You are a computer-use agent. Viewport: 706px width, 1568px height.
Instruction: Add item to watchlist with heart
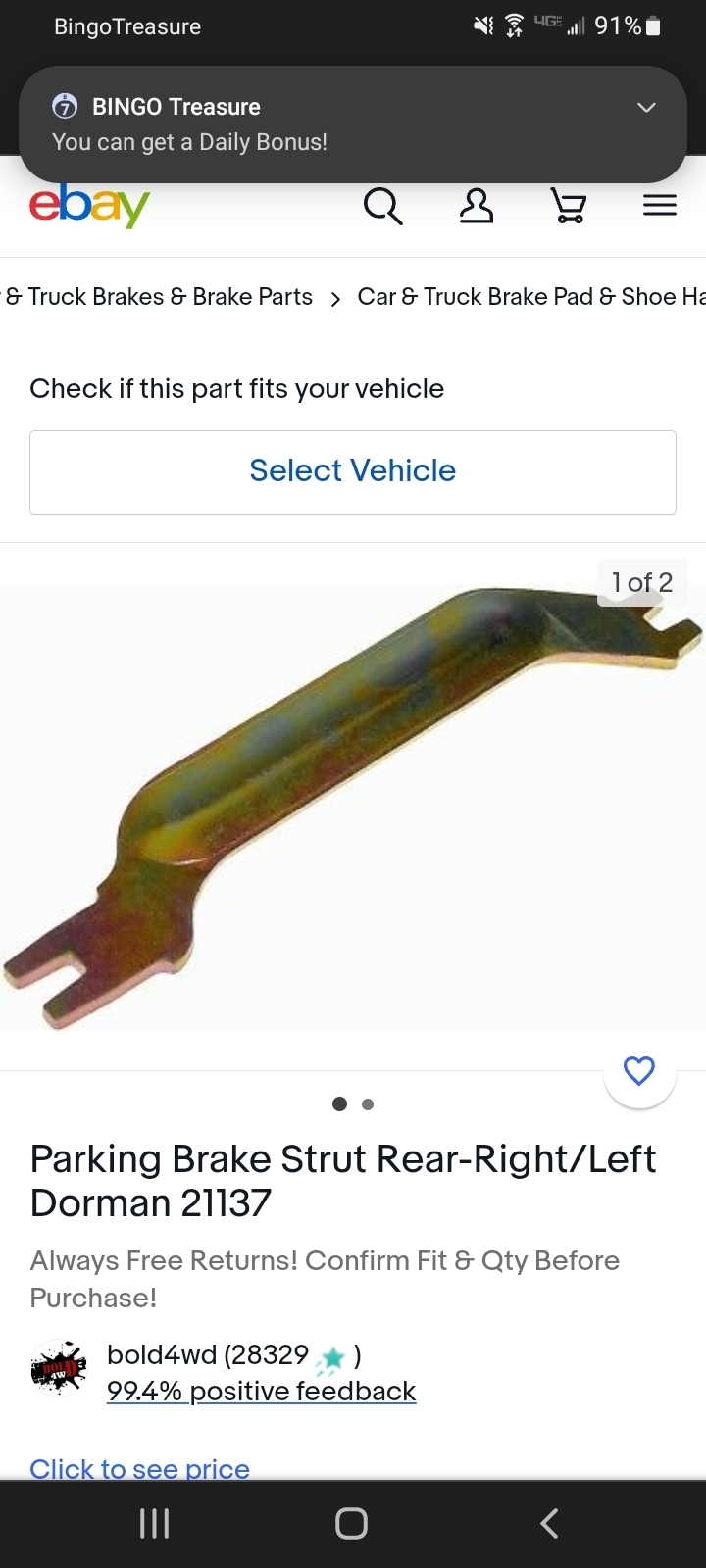pos(639,1070)
